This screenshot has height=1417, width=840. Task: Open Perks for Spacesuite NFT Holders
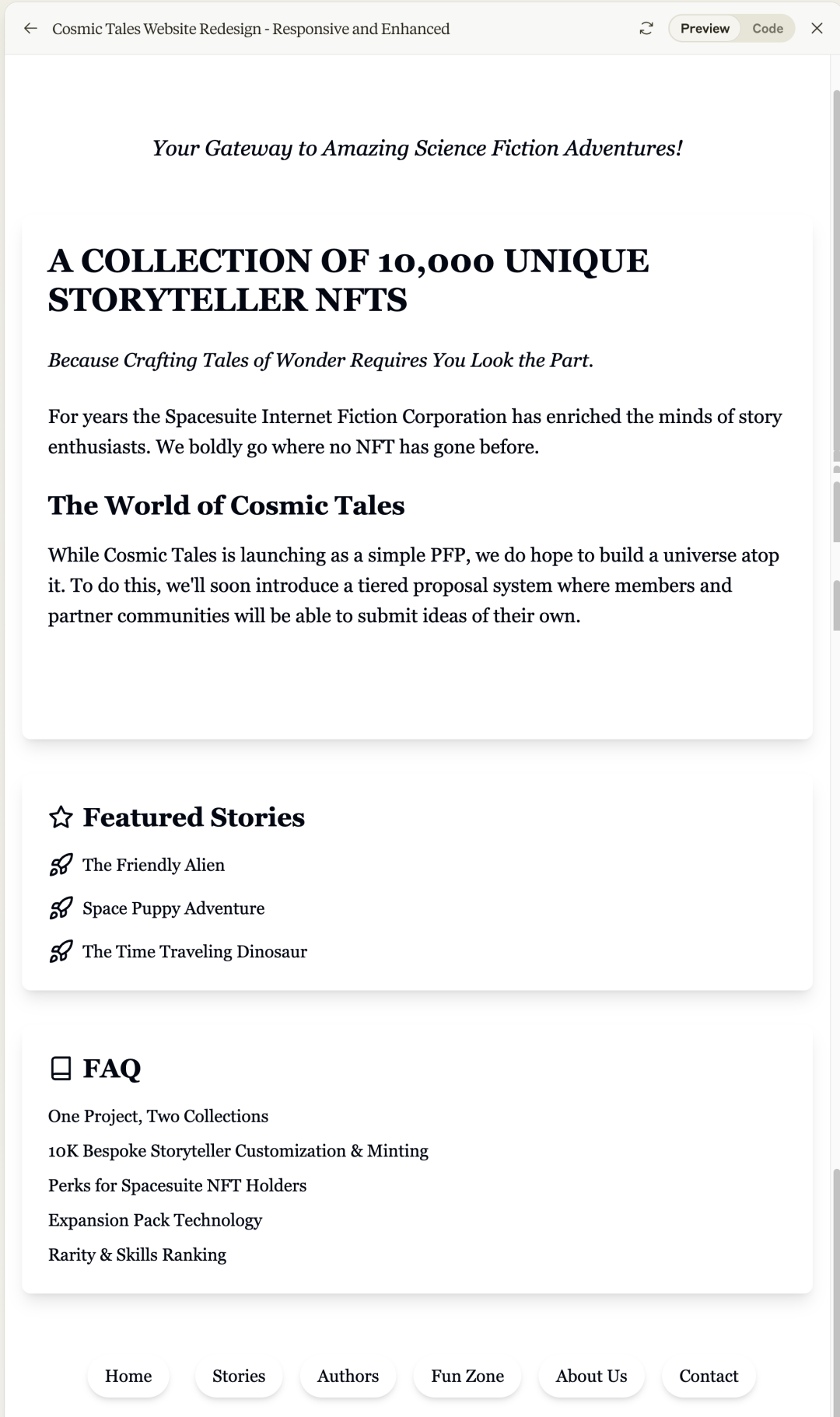[x=177, y=1185]
